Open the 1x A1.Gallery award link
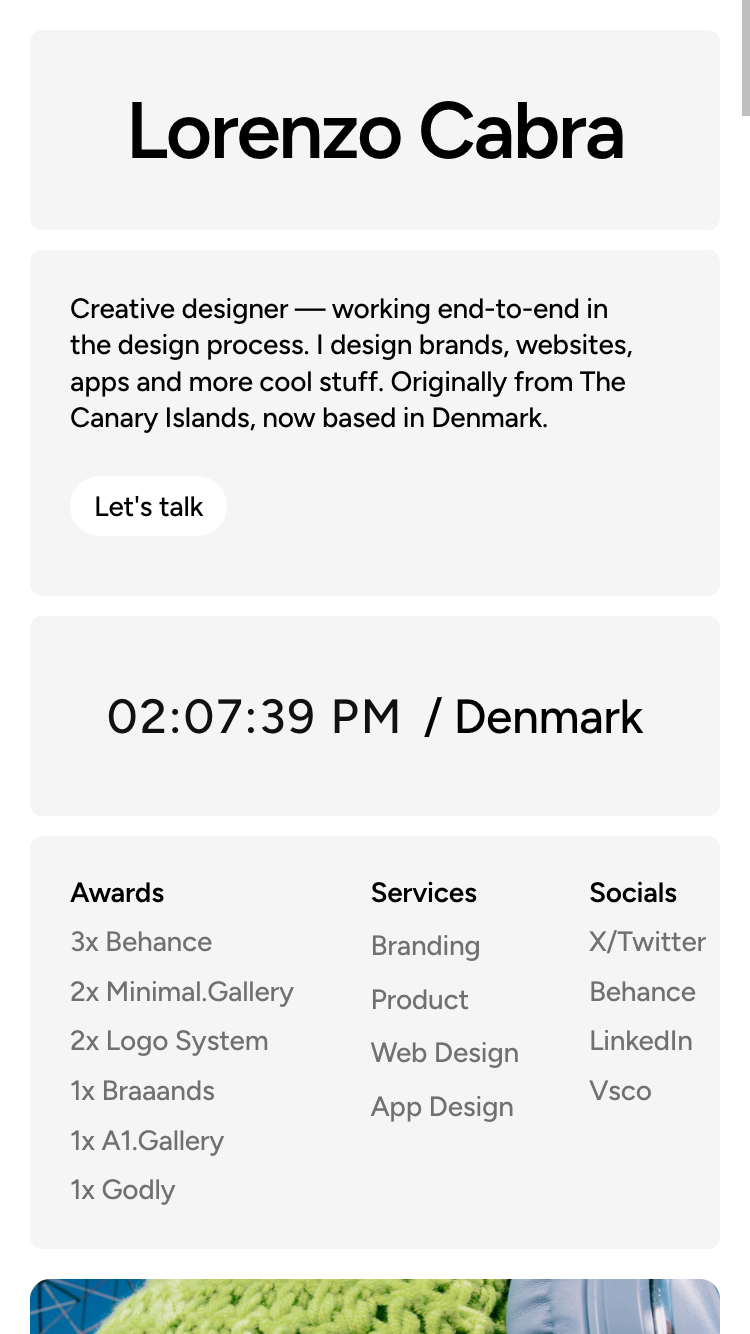This screenshot has height=1334, width=750. [147, 1140]
